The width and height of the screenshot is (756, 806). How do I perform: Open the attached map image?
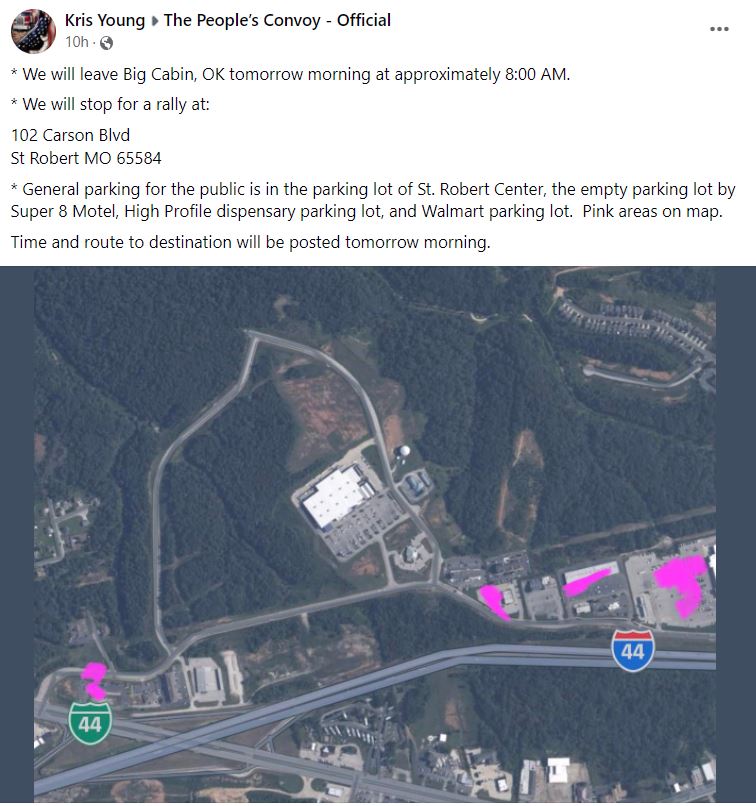[377, 534]
